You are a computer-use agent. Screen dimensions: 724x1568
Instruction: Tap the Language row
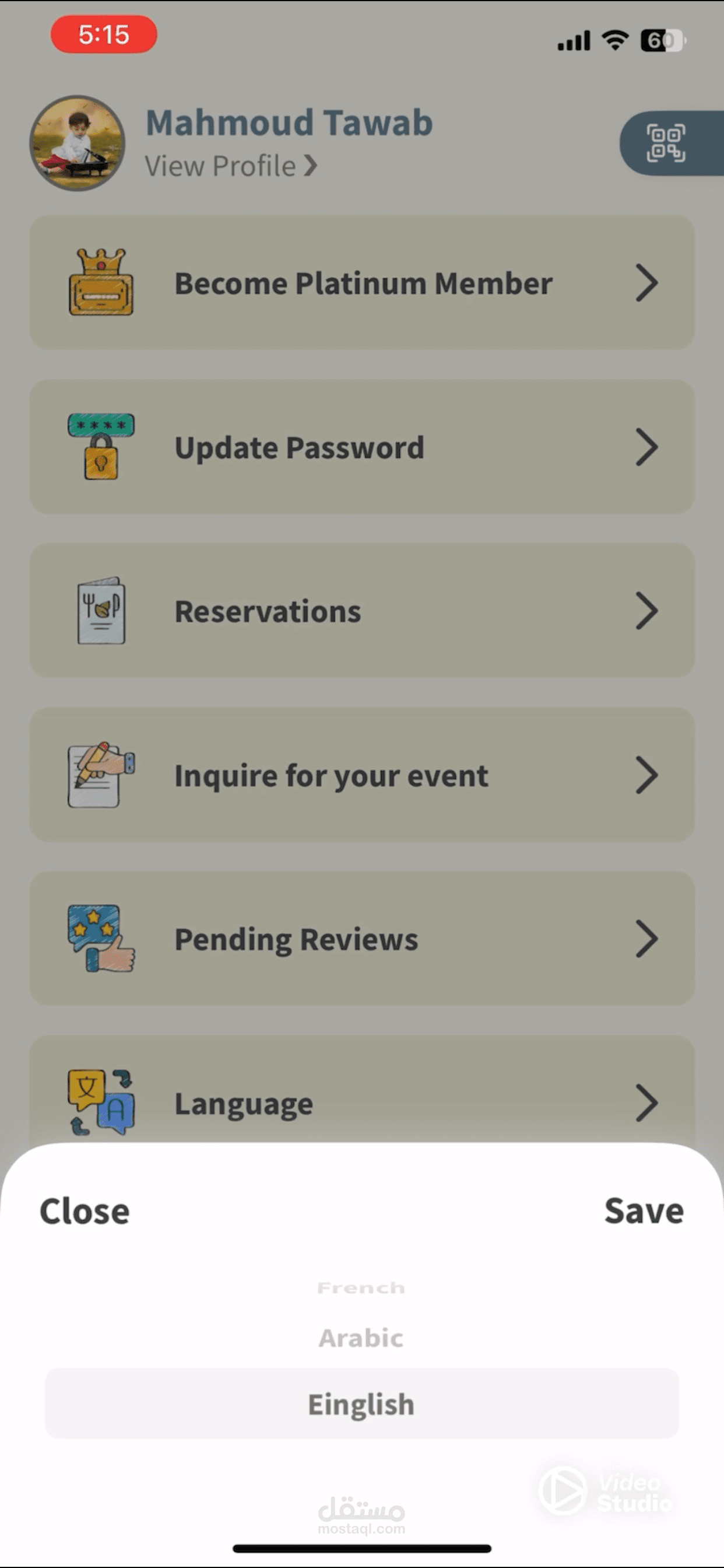(x=362, y=1102)
